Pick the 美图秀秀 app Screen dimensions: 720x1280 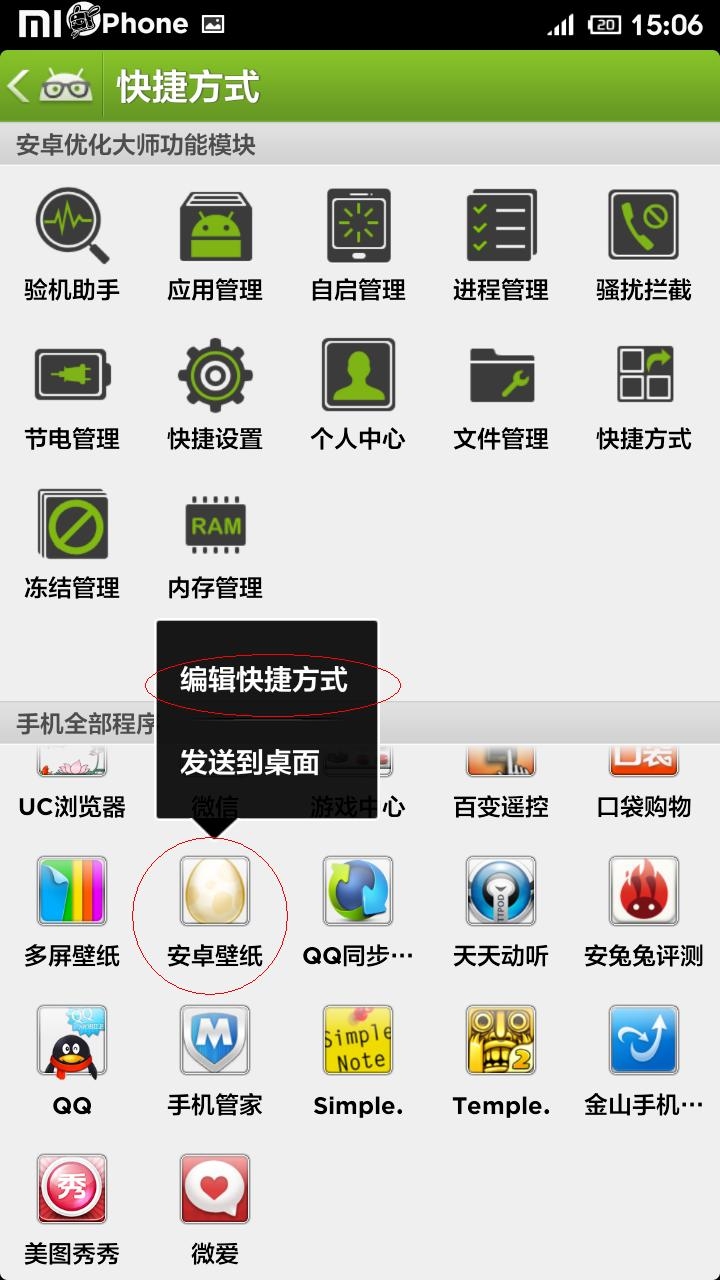(72, 1208)
